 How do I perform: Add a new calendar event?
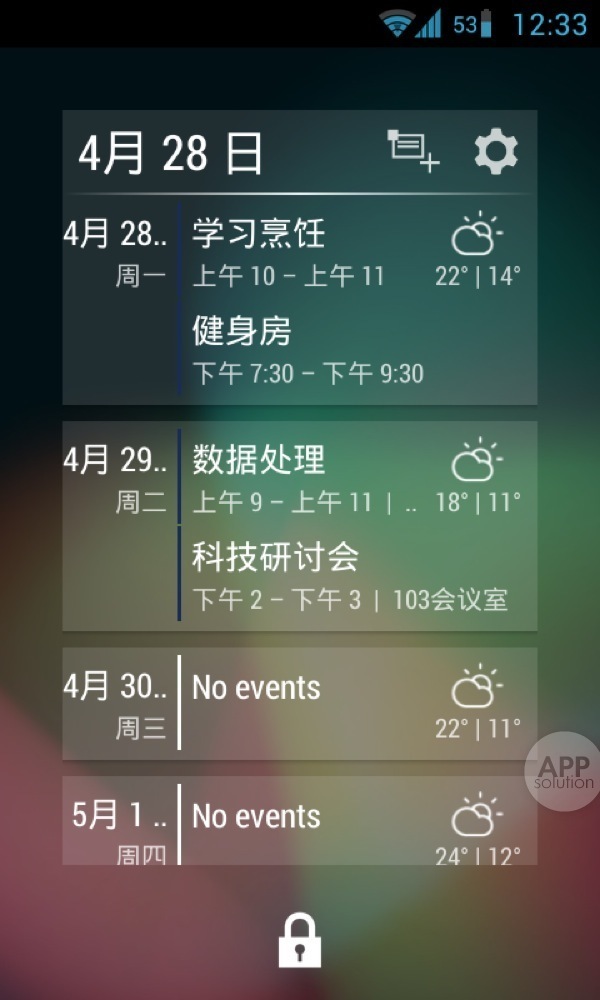(413, 151)
